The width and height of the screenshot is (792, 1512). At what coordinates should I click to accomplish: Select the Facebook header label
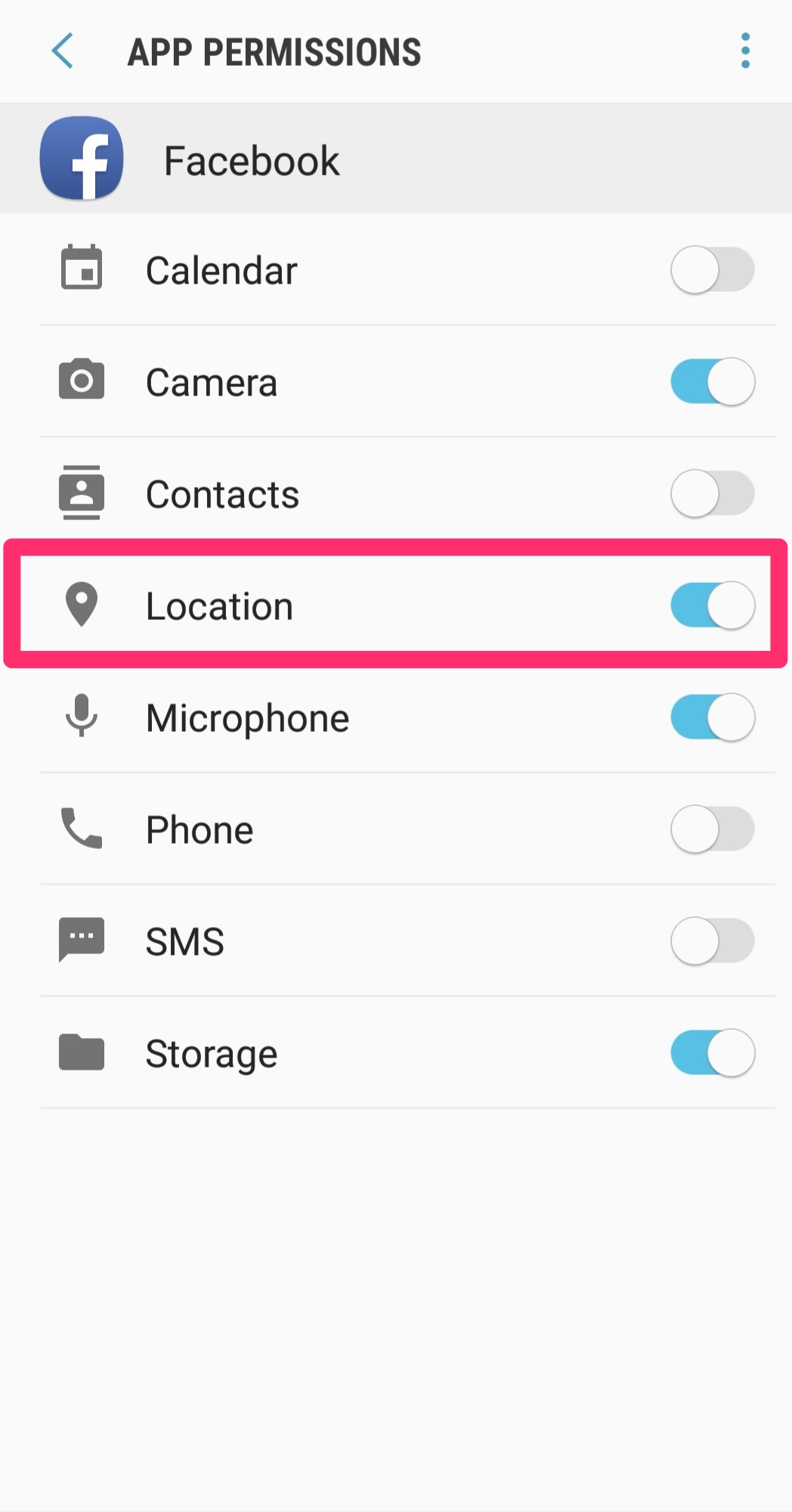pos(252,160)
